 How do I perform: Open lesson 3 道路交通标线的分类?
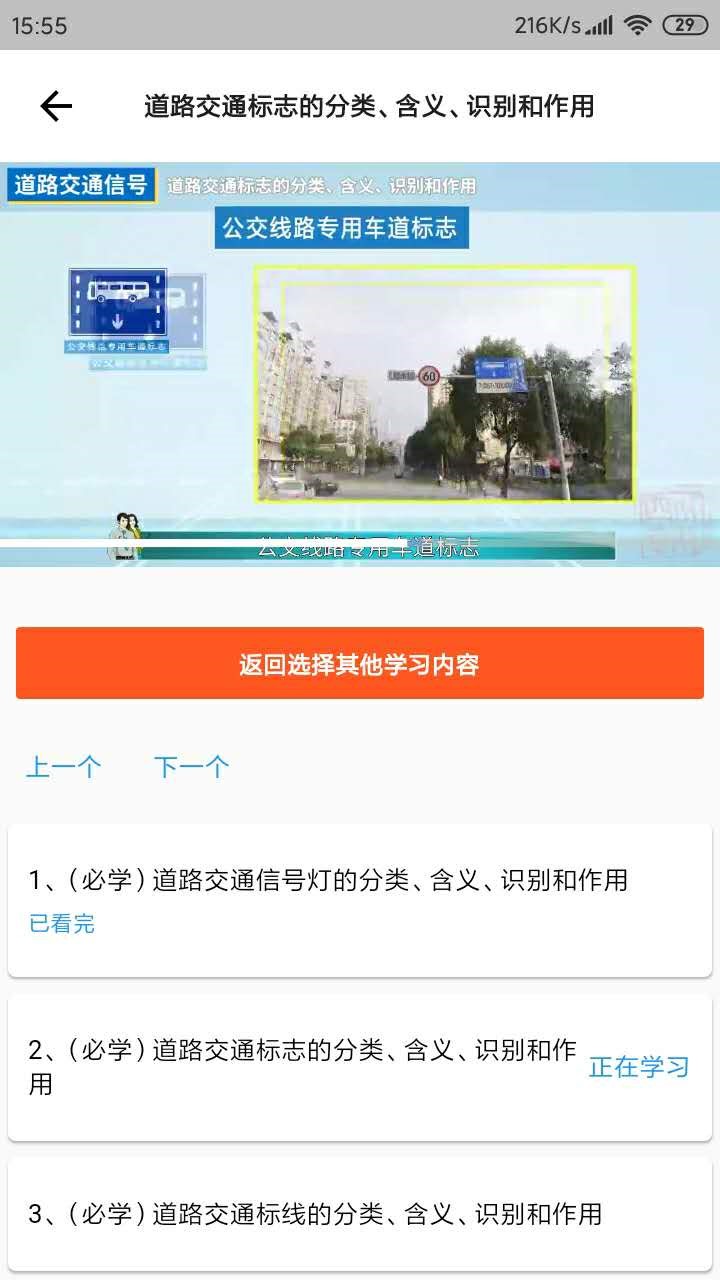coord(360,1214)
